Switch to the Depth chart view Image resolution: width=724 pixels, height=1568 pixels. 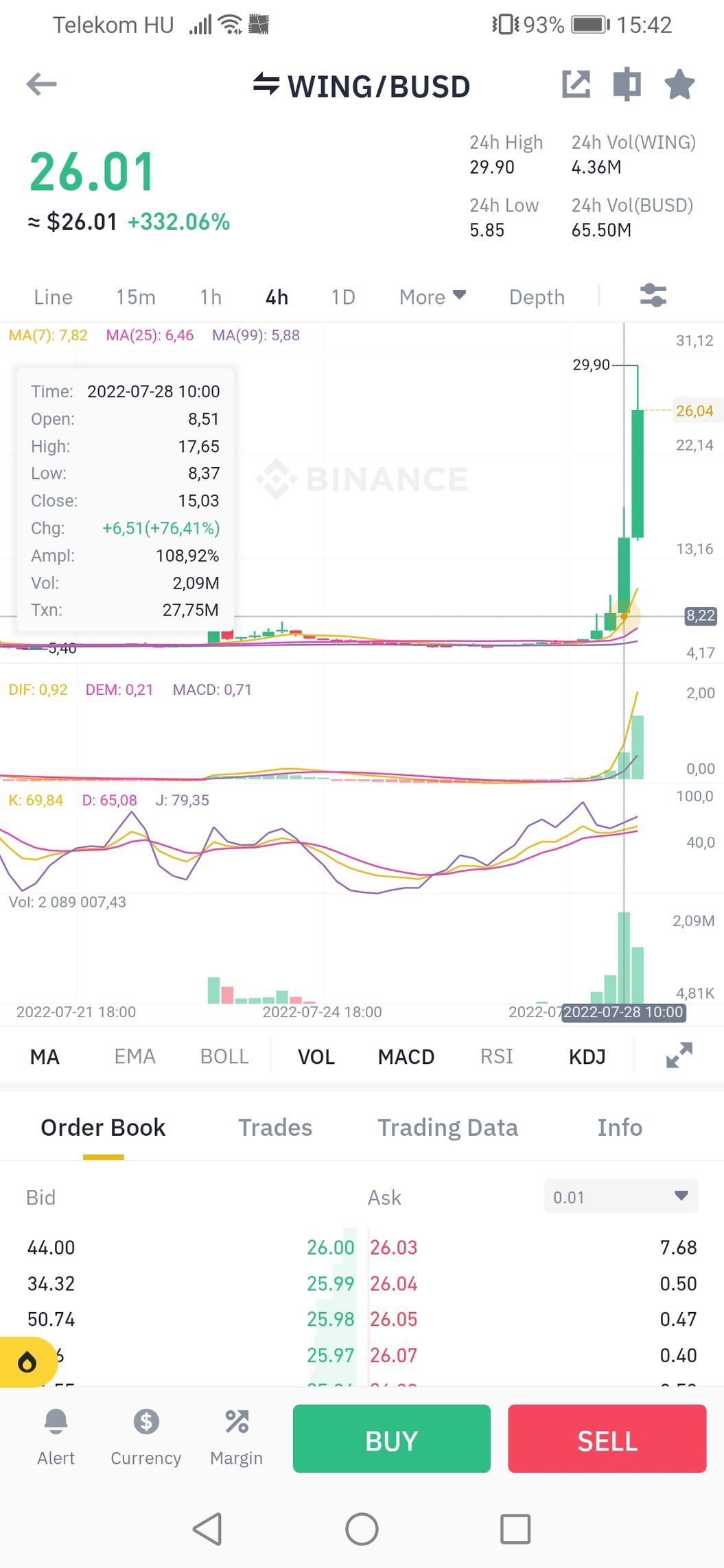tap(537, 297)
